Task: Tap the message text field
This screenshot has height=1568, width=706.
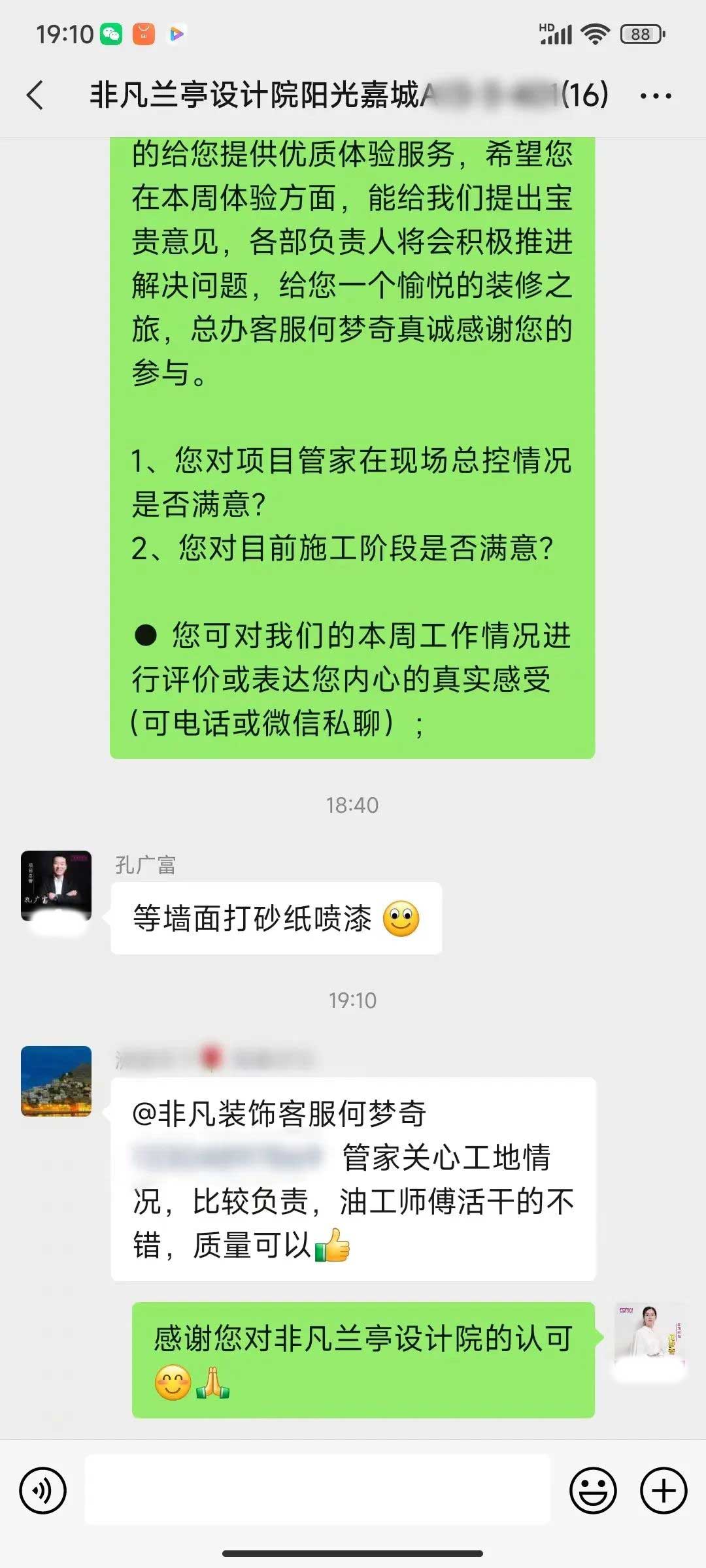Action: click(318, 1490)
